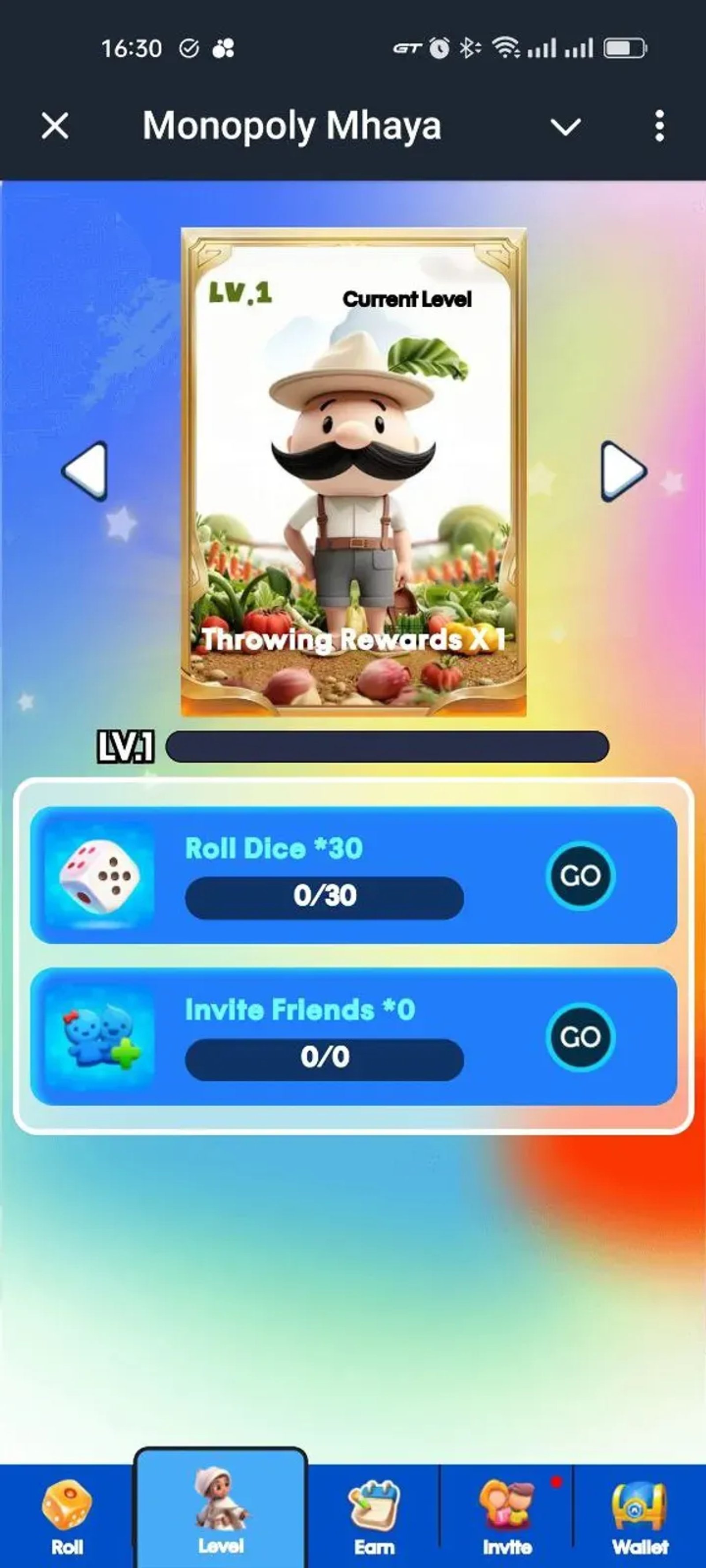Switch to the Roll tab
Screen dimensions: 706x1568
pyautogui.click(x=67, y=1516)
